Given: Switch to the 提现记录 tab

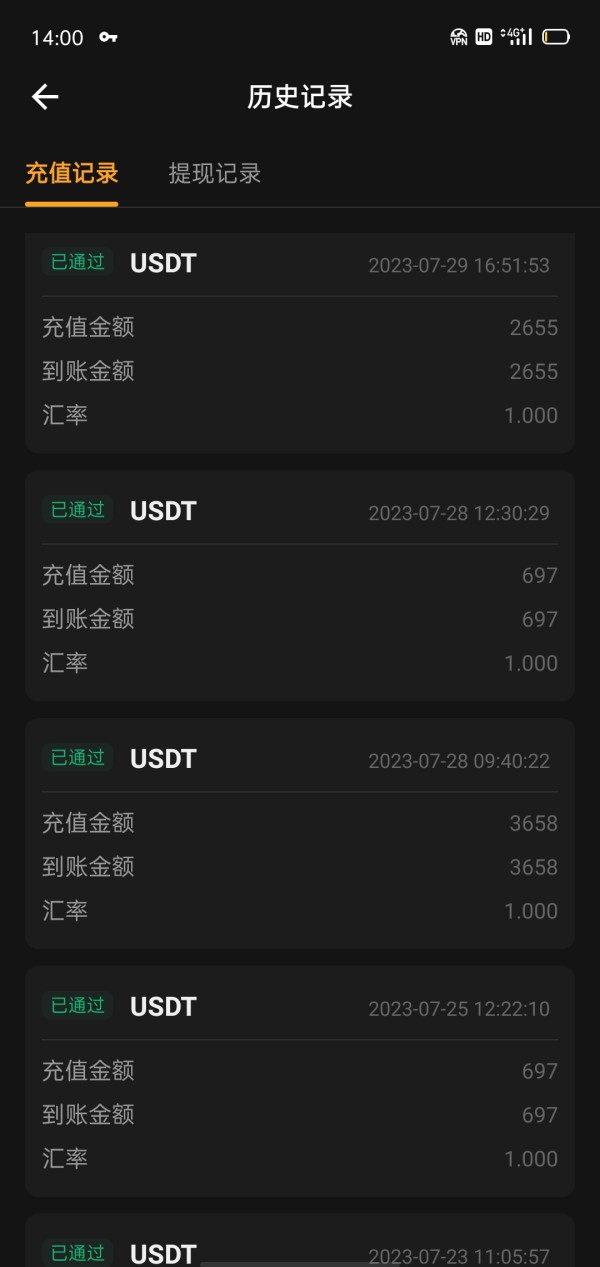Looking at the screenshot, I should point(215,173).
